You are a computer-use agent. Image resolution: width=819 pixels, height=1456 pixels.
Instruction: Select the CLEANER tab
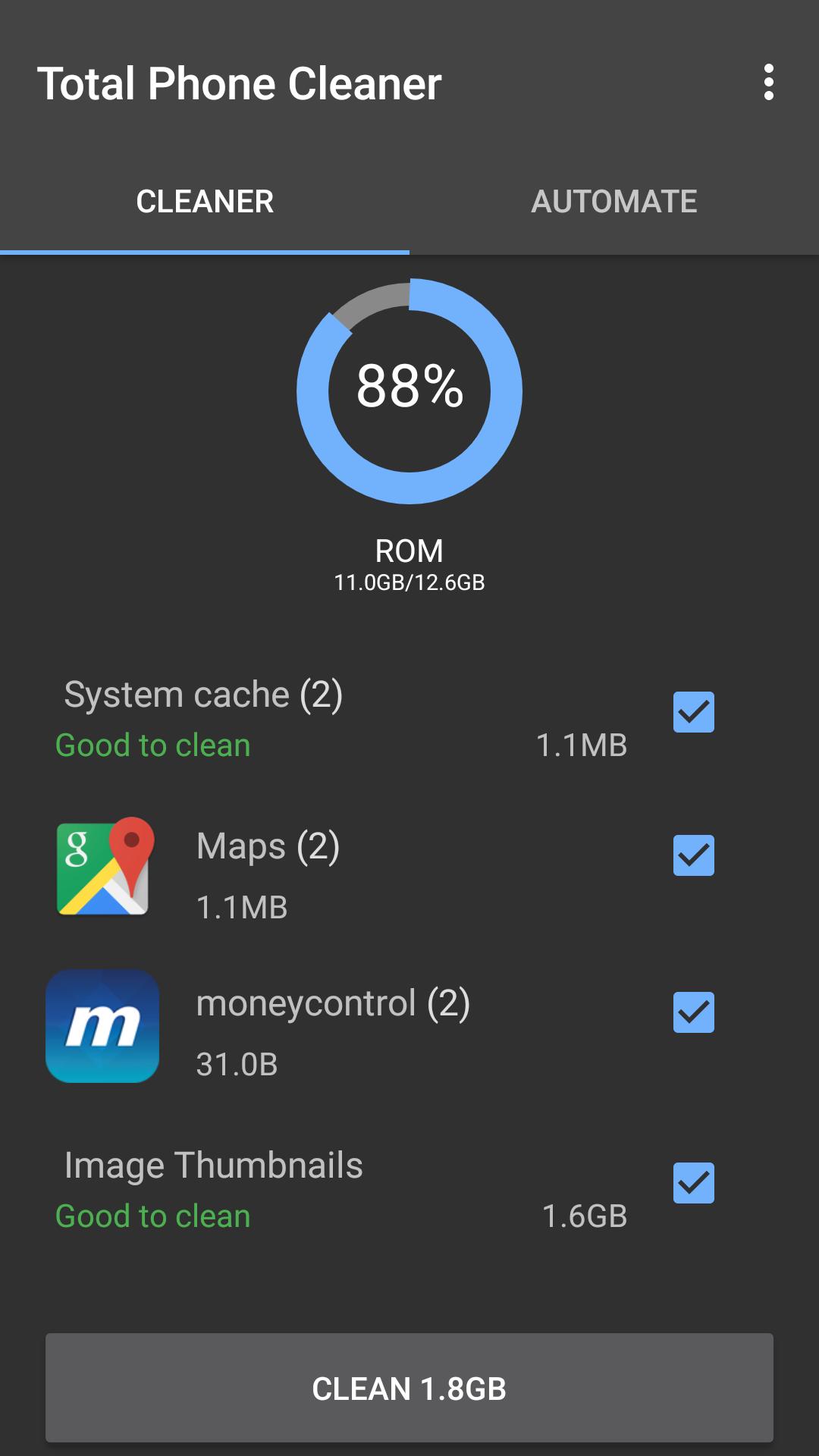pyautogui.click(x=205, y=201)
